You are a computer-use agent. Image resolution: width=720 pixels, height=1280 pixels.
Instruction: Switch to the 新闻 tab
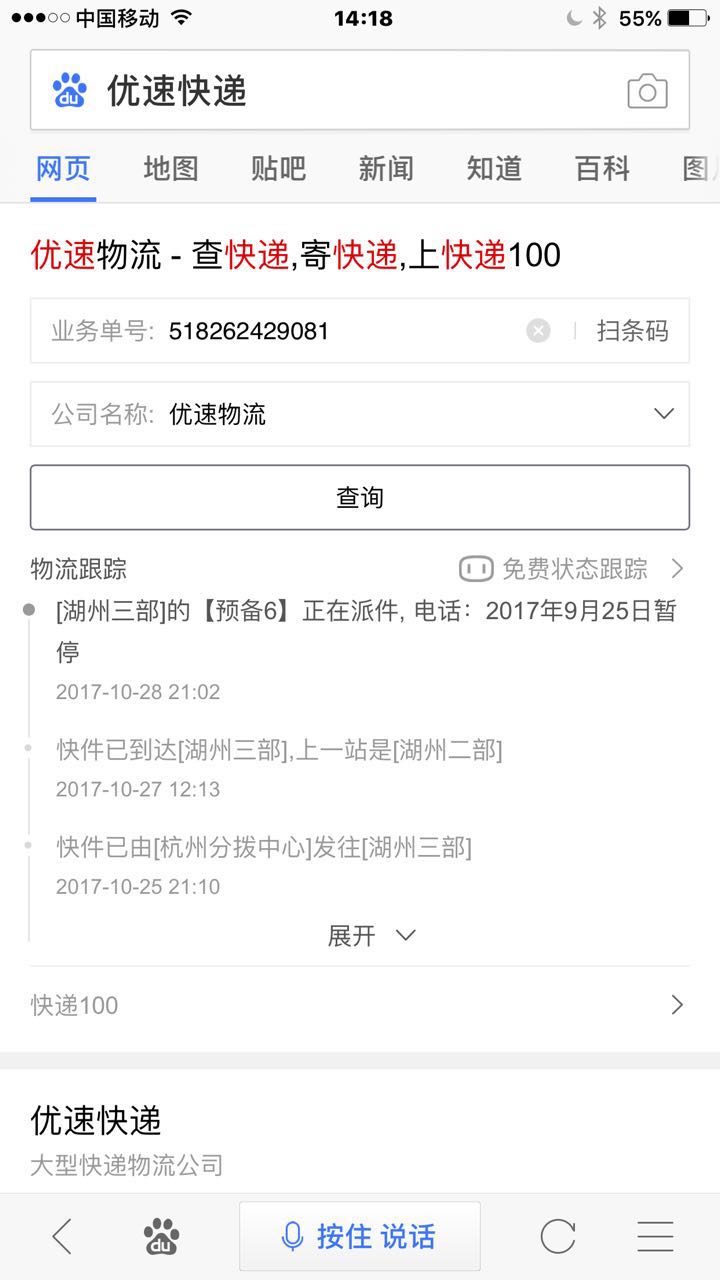(384, 168)
